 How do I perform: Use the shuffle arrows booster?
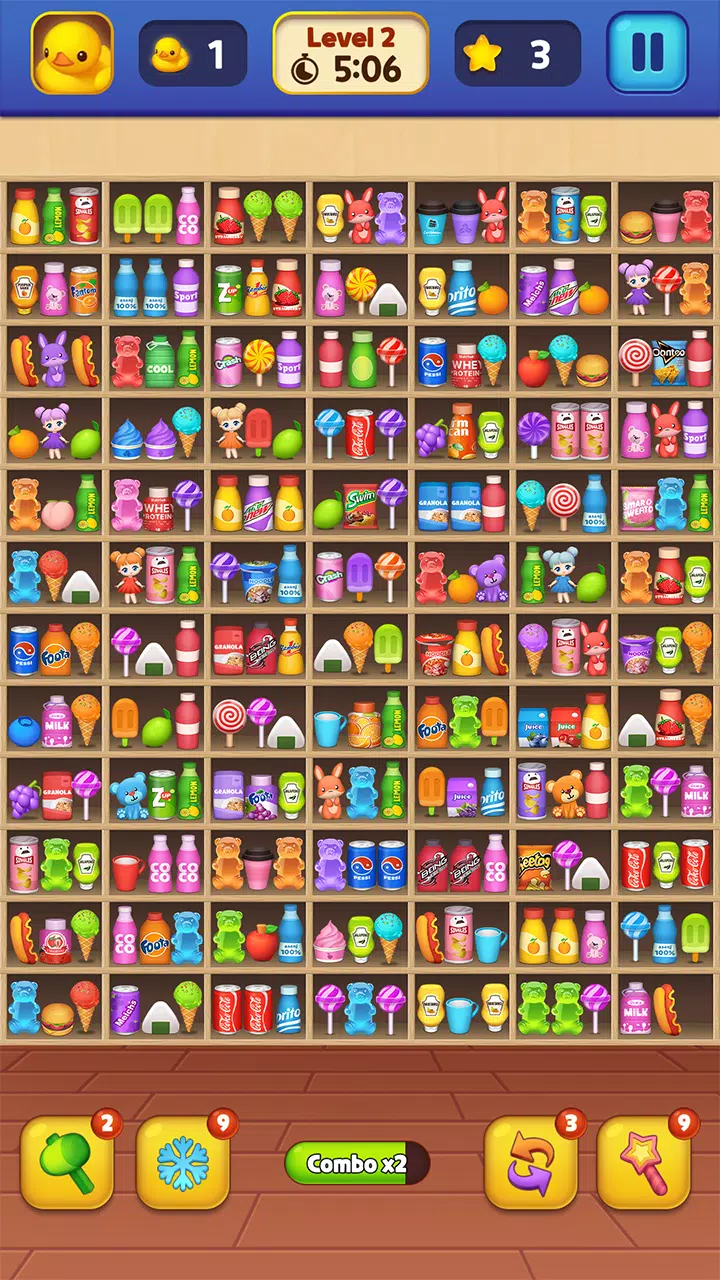click(531, 1163)
